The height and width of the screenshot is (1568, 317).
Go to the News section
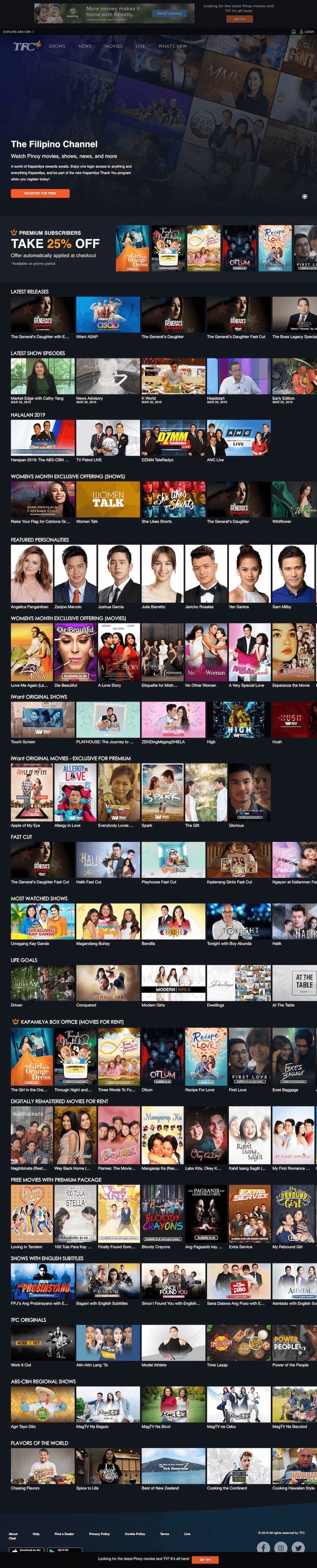(x=85, y=46)
